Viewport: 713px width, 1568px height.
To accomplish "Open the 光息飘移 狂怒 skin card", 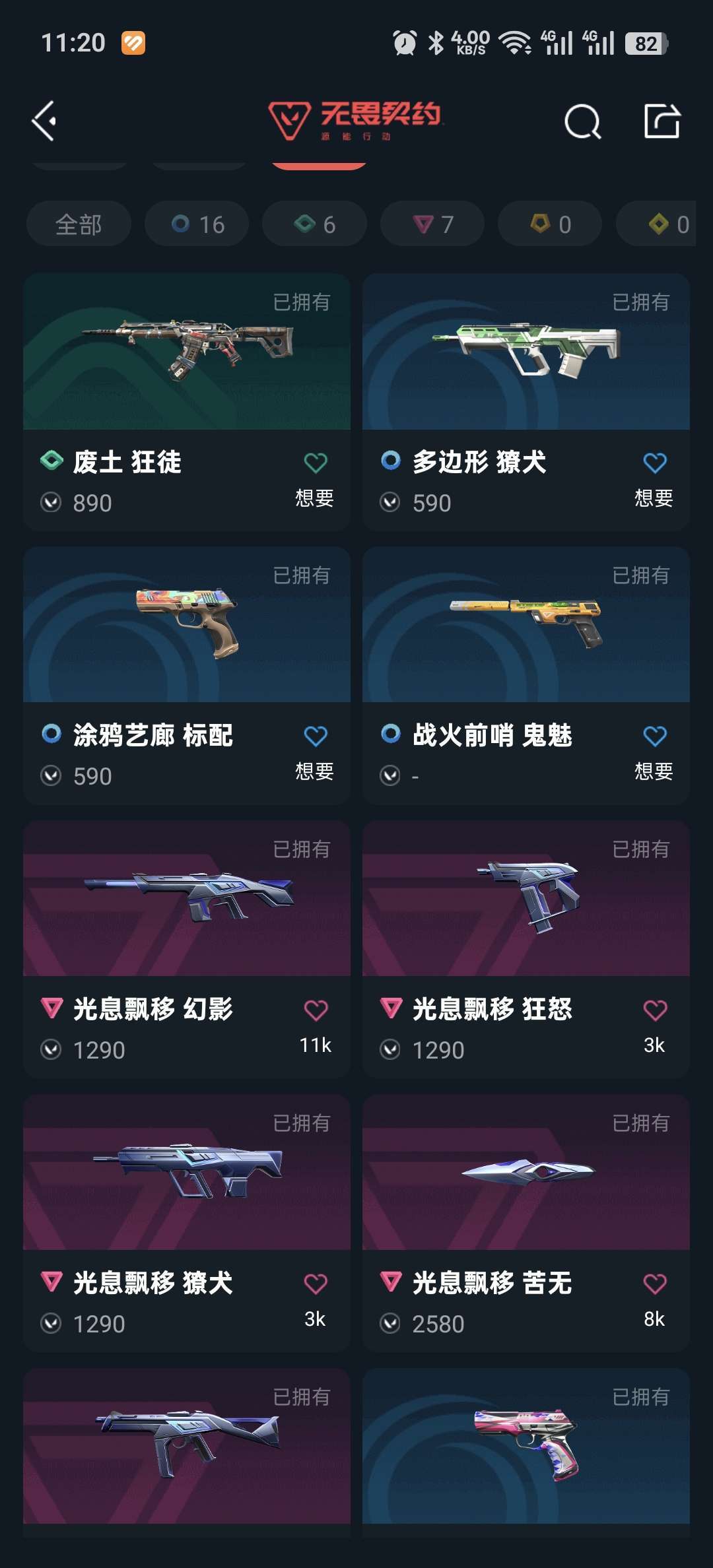I will [x=526, y=899].
